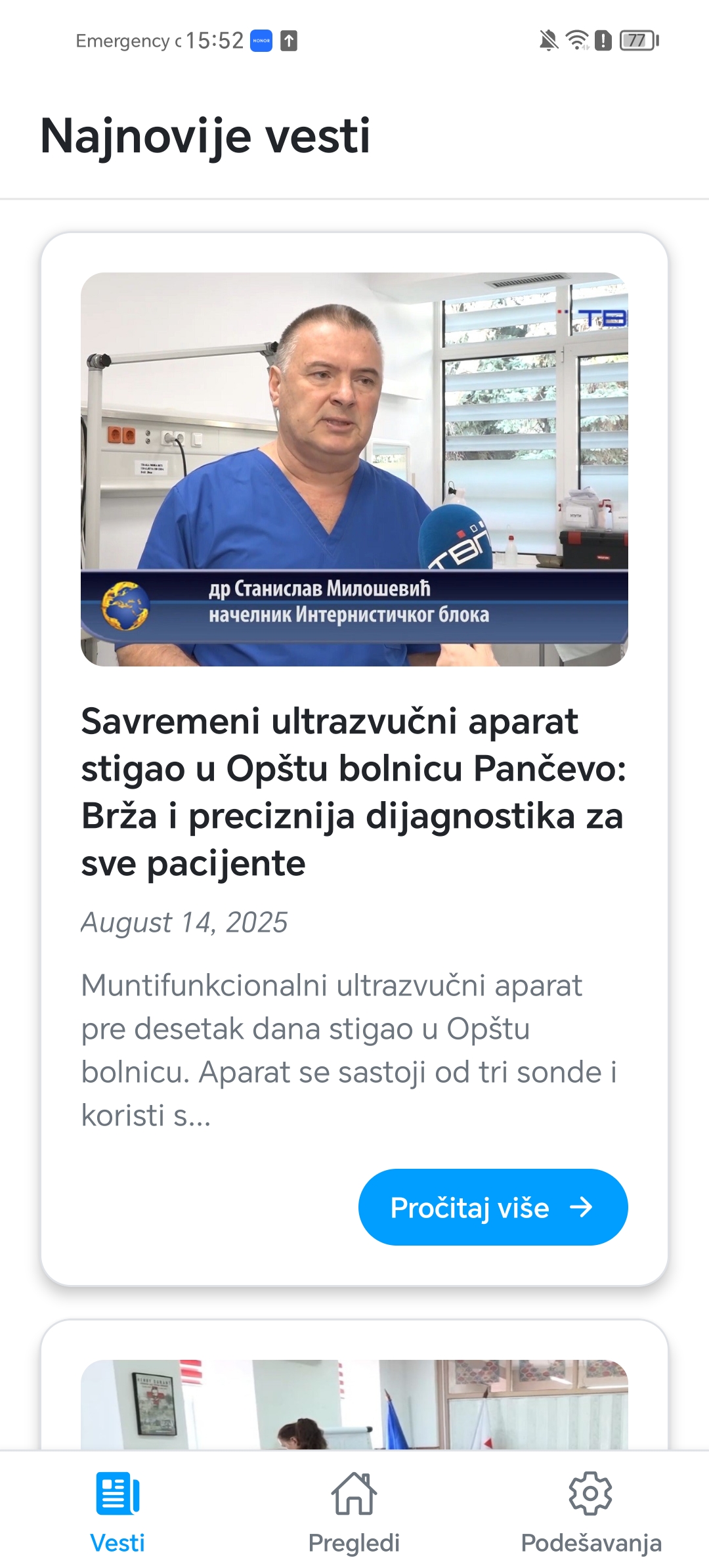The height and width of the screenshot is (1568, 709).
Task: Tap the Najnovije vesti page heading
Action: click(x=205, y=136)
